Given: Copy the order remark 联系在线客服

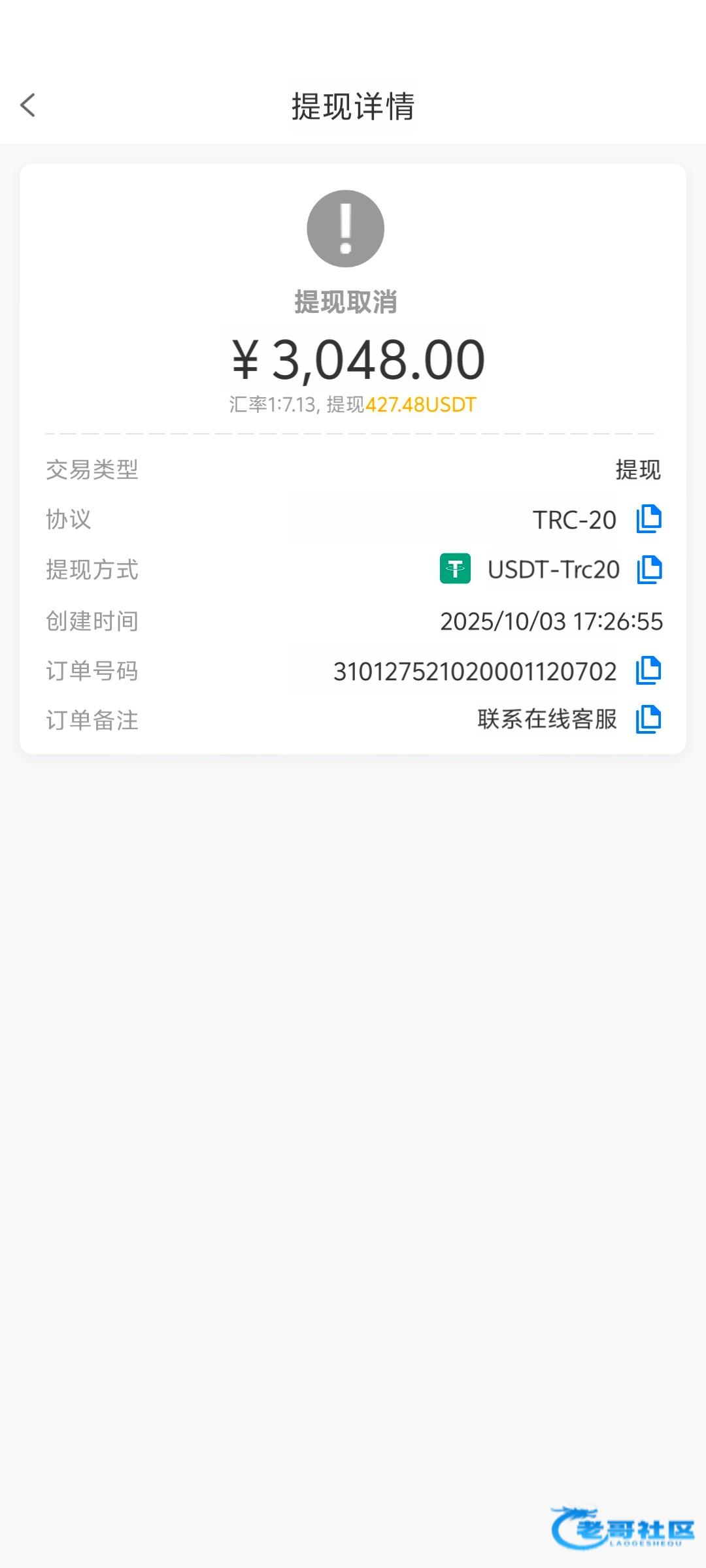Looking at the screenshot, I should click(648, 720).
